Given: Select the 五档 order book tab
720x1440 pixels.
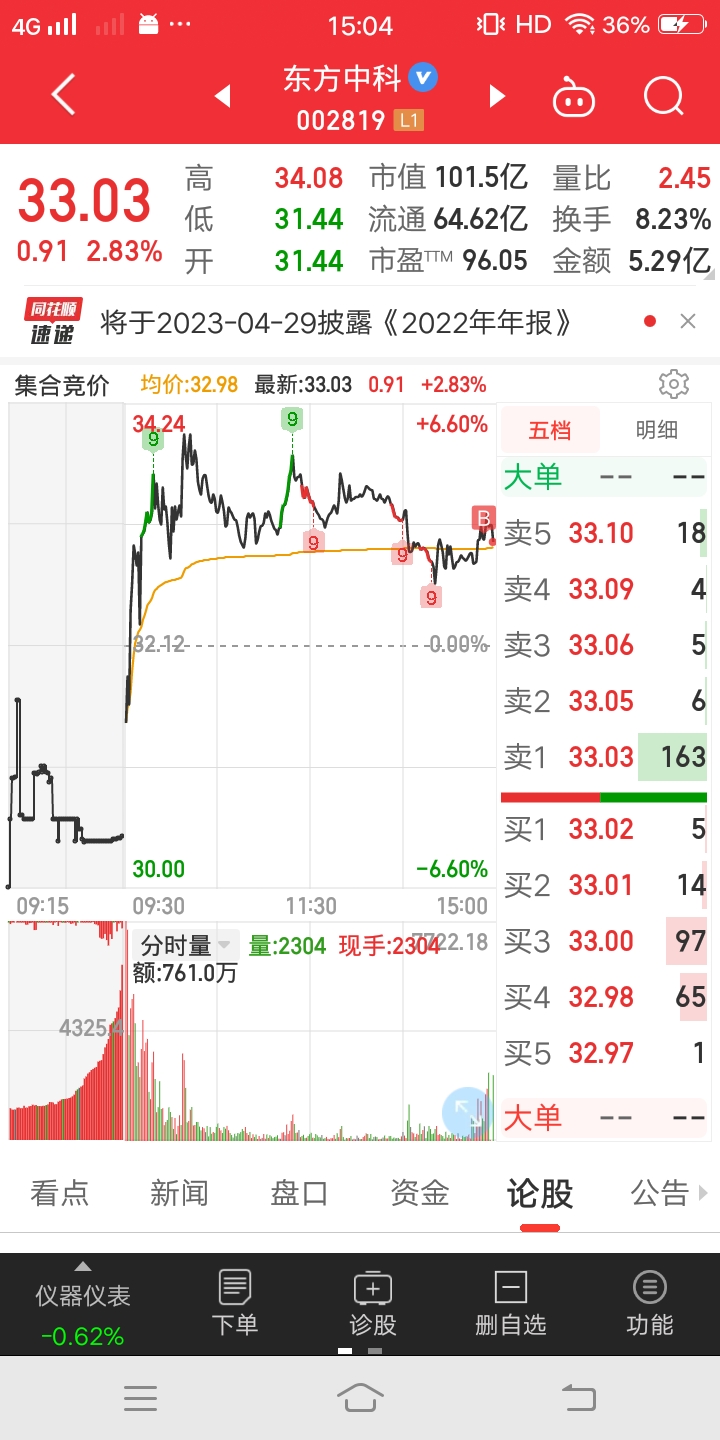Looking at the screenshot, I should click(x=549, y=430).
